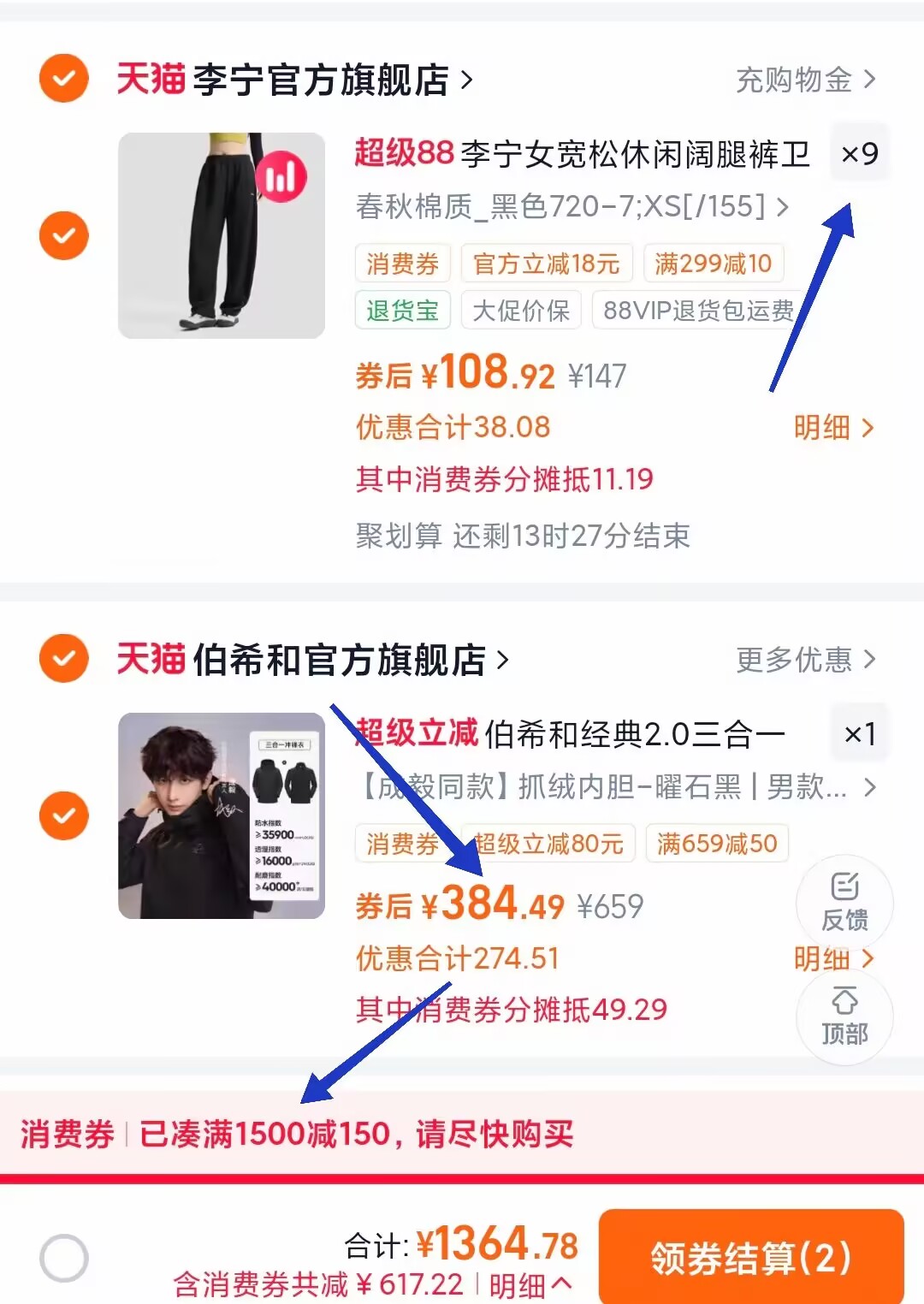Image resolution: width=924 pixels, height=1304 pixels.
Task: Uncheck the 李宁官方旗舰店 store checkbox
Action: 64,78
